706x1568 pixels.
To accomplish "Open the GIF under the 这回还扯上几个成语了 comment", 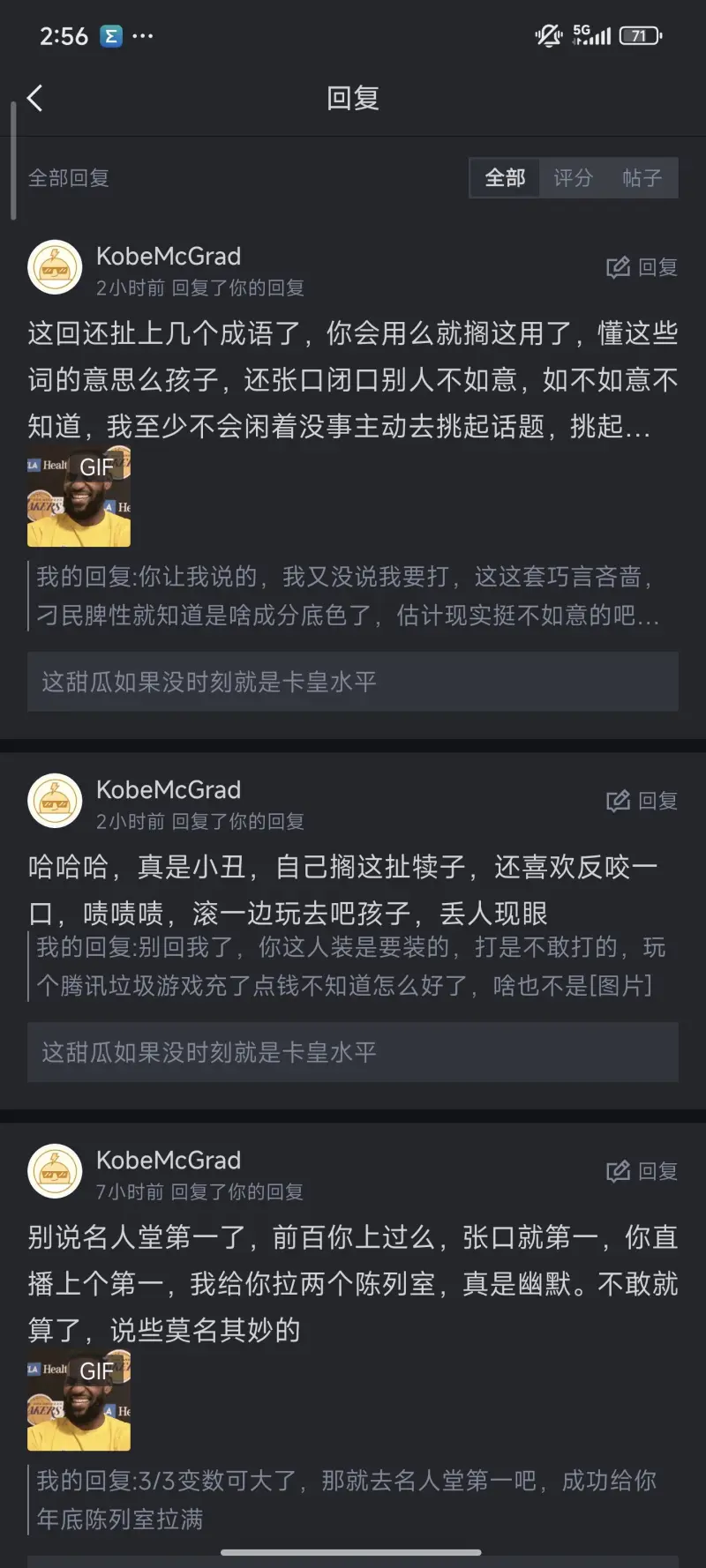I will 79,497.
